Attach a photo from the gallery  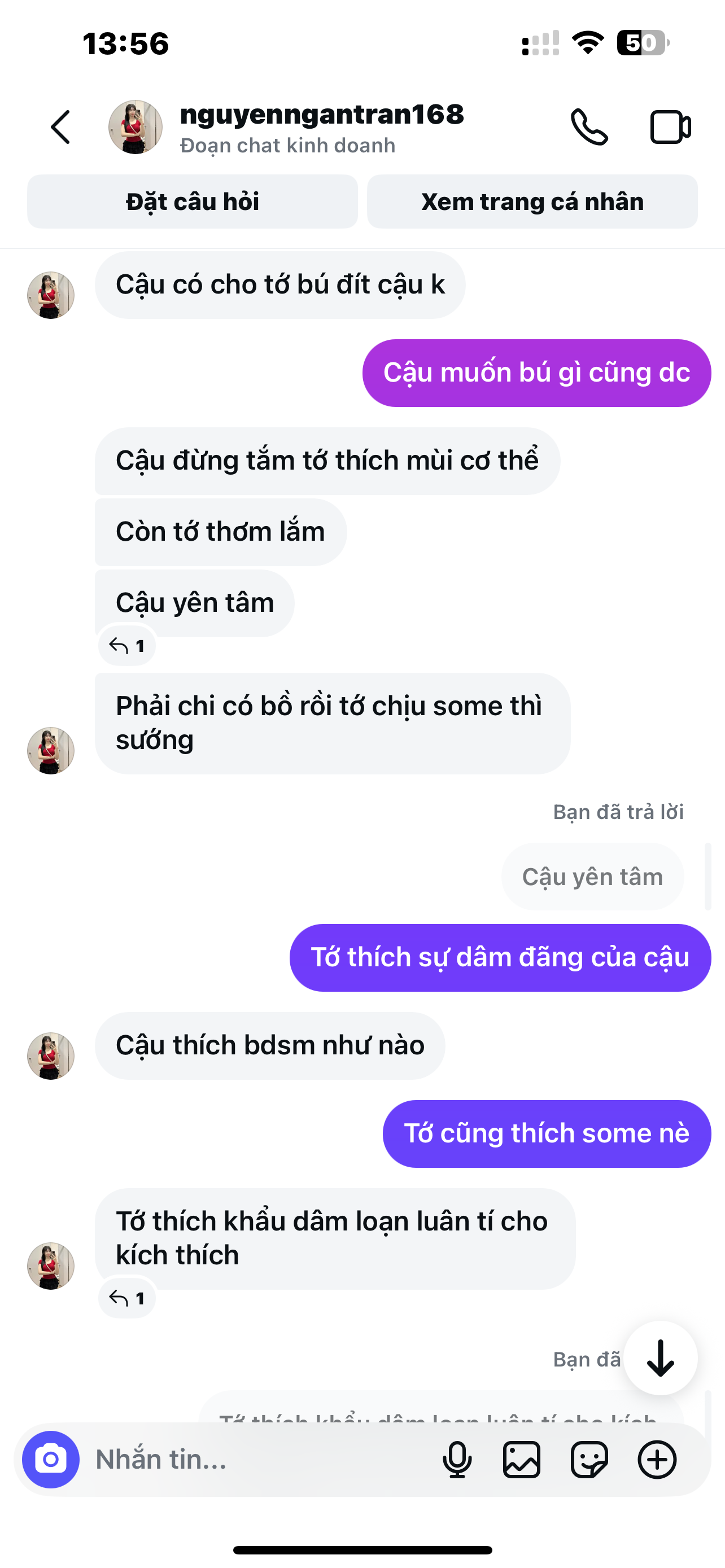click(522, 1459)
